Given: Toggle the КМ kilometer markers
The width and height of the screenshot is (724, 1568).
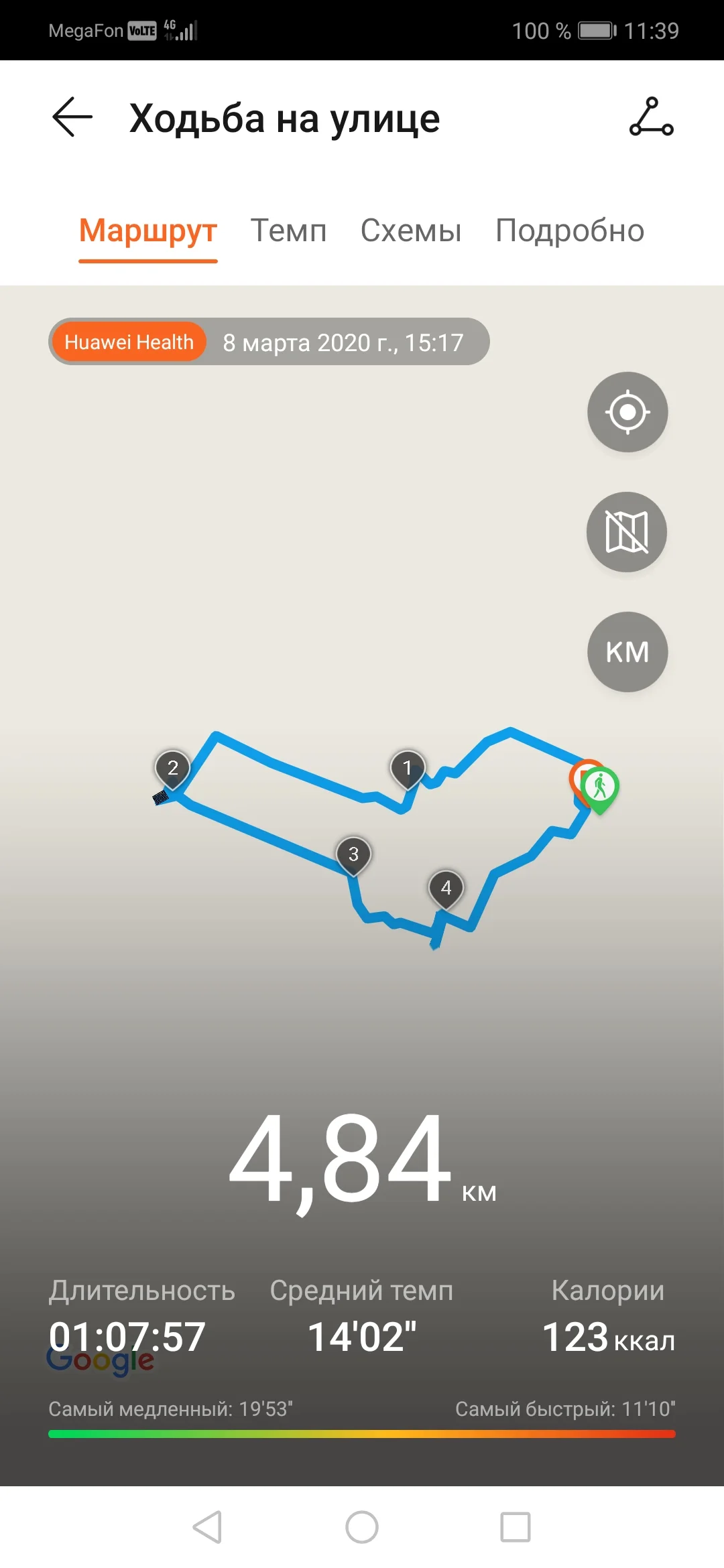Looking at the screenshot, I should [627, 652].
